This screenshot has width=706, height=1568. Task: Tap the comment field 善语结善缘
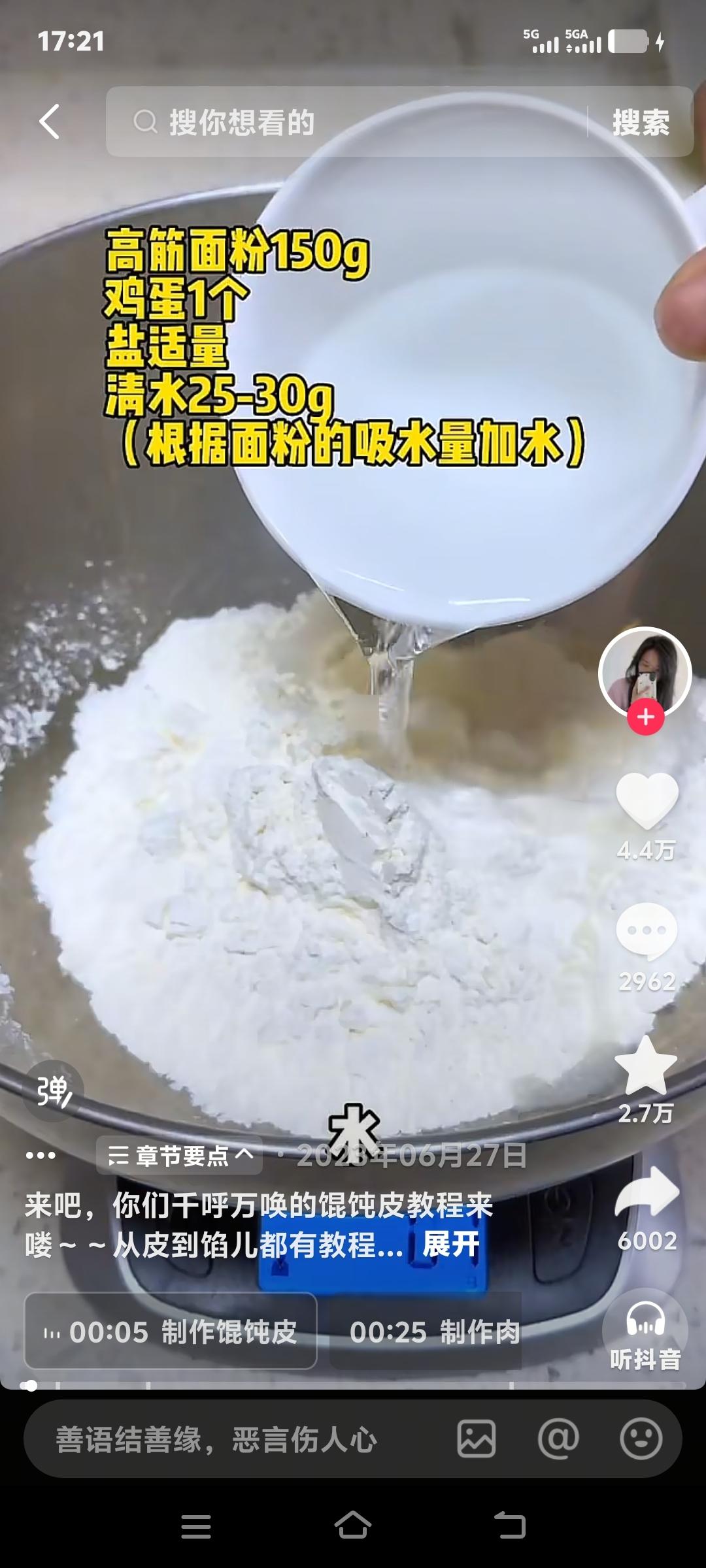(x=216, y=1439)
